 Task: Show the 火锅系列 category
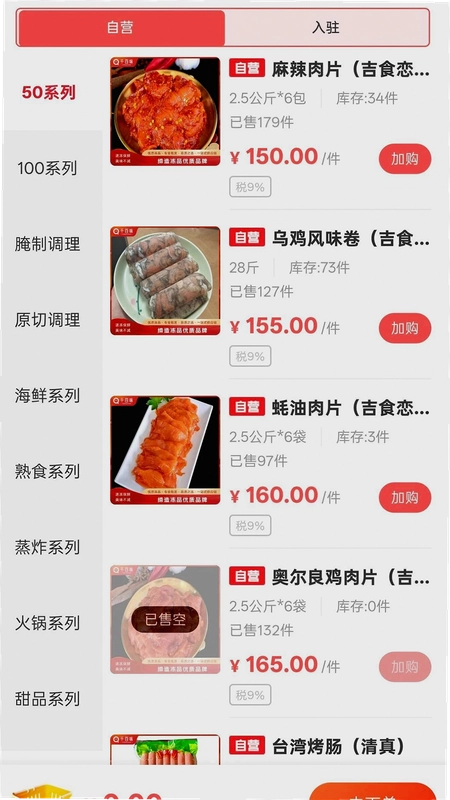[47, 623]
